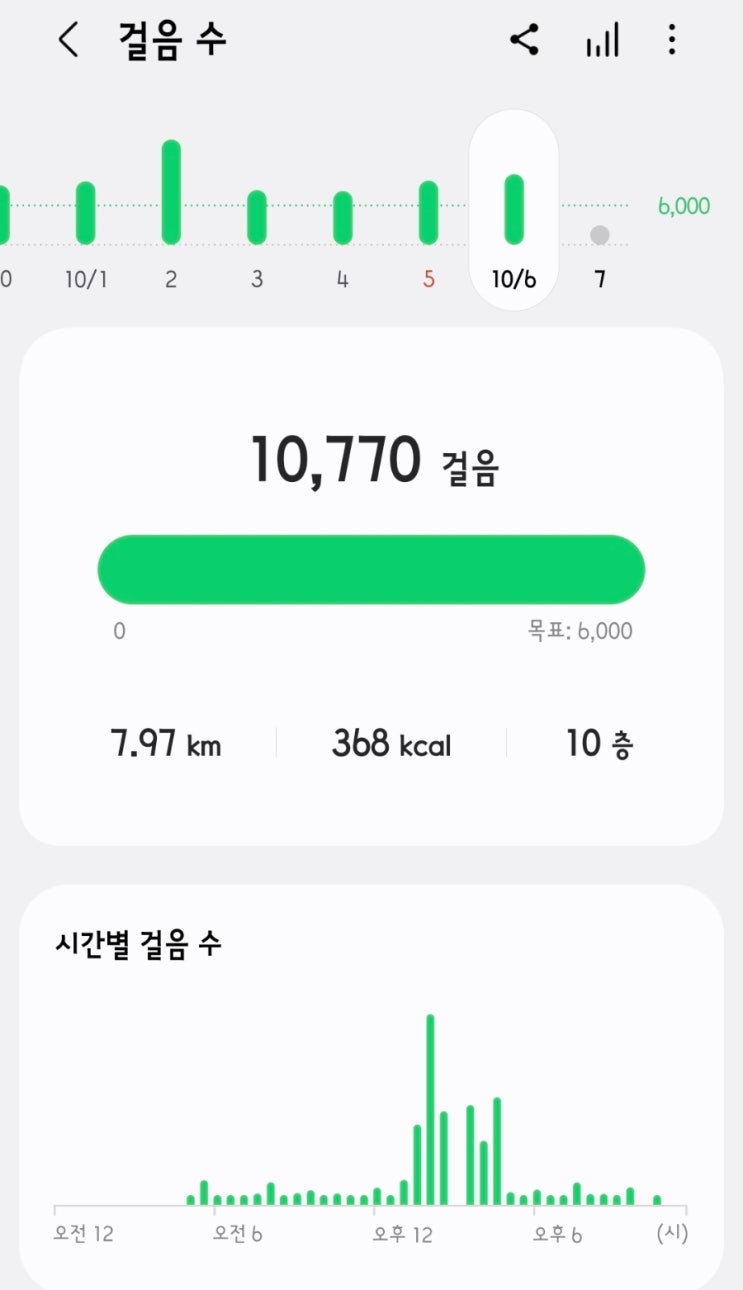
Task: Share the step count record
Action: tap(524, 41)
